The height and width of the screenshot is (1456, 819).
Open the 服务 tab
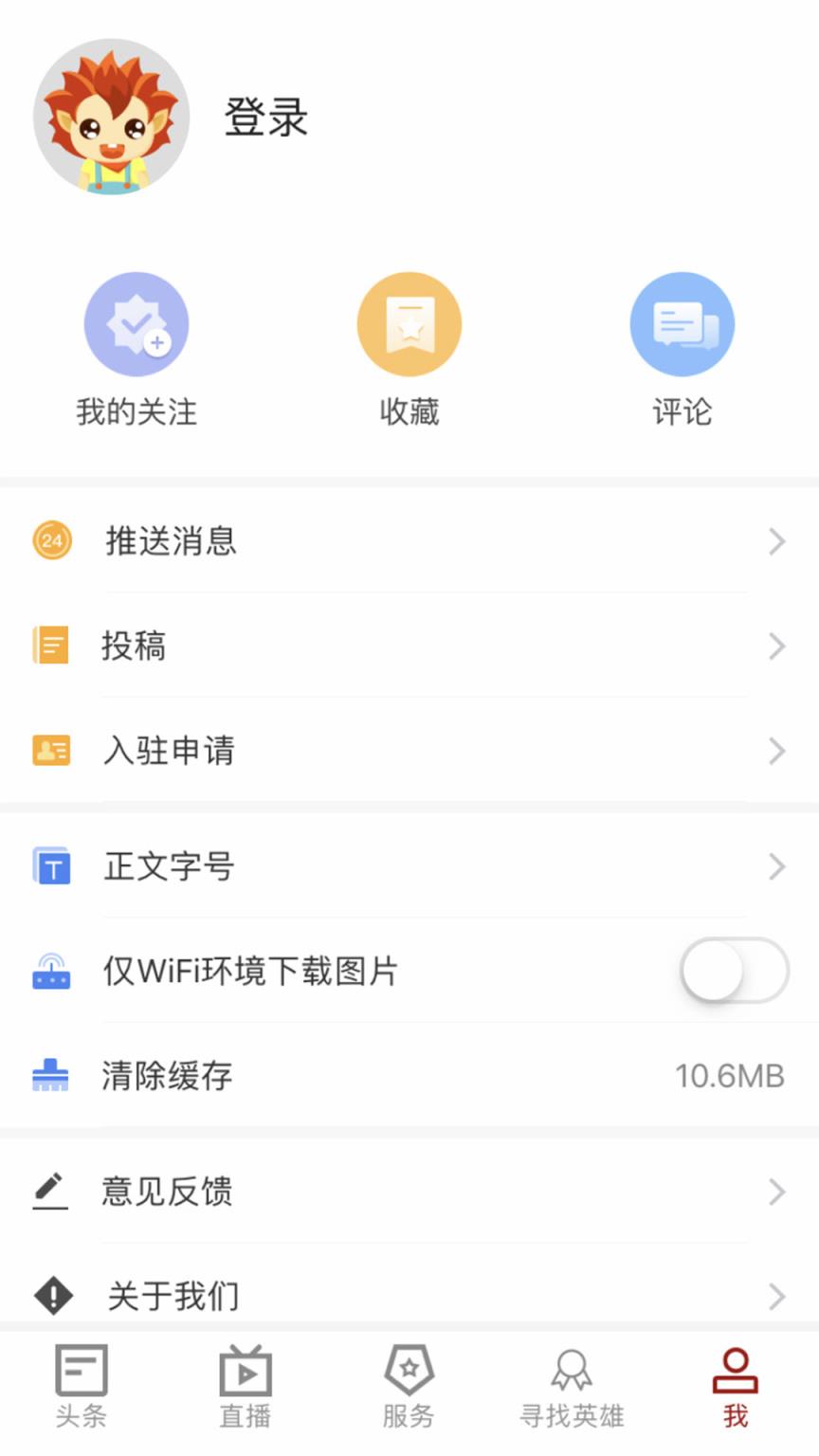pyautogui.click(x=409, y=1386)
